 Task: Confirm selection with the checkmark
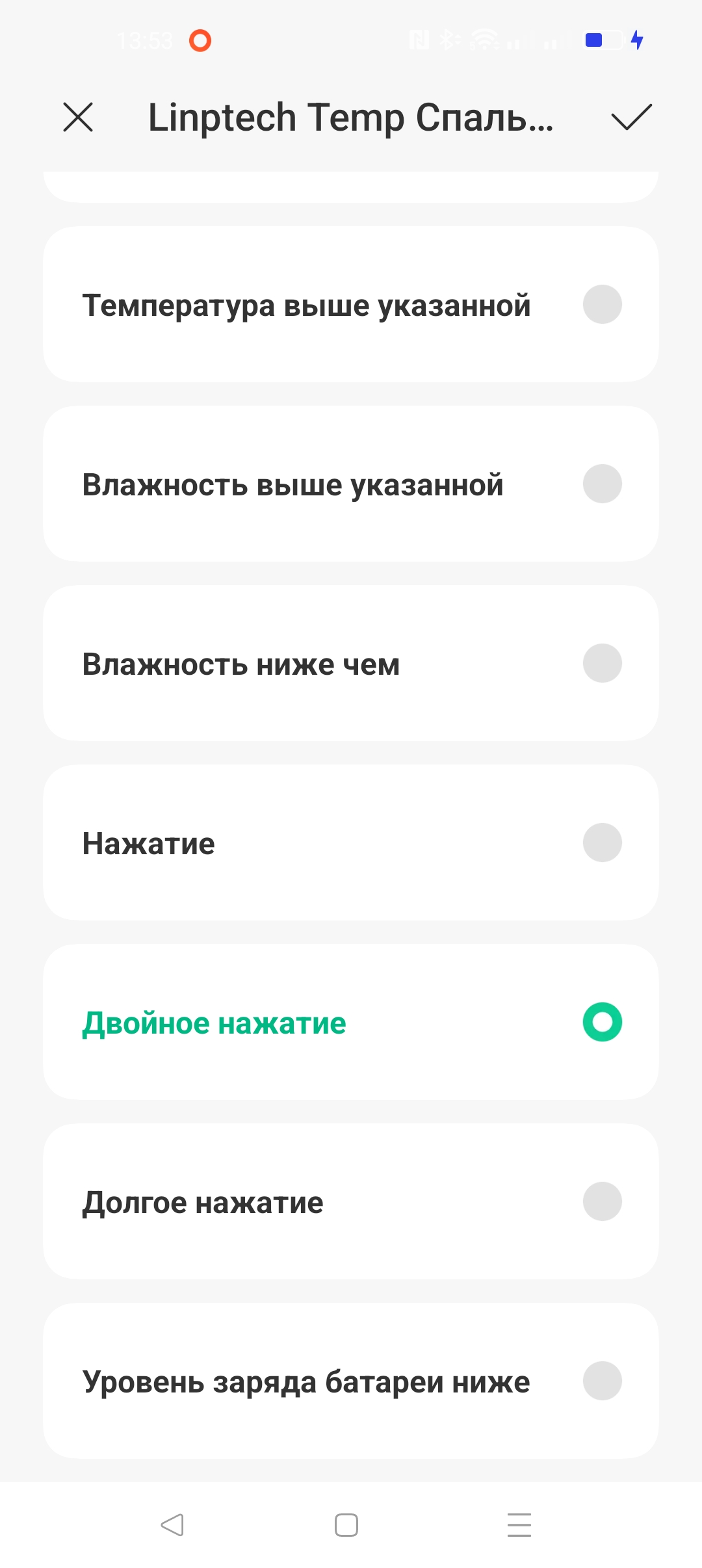coord(631,117)
